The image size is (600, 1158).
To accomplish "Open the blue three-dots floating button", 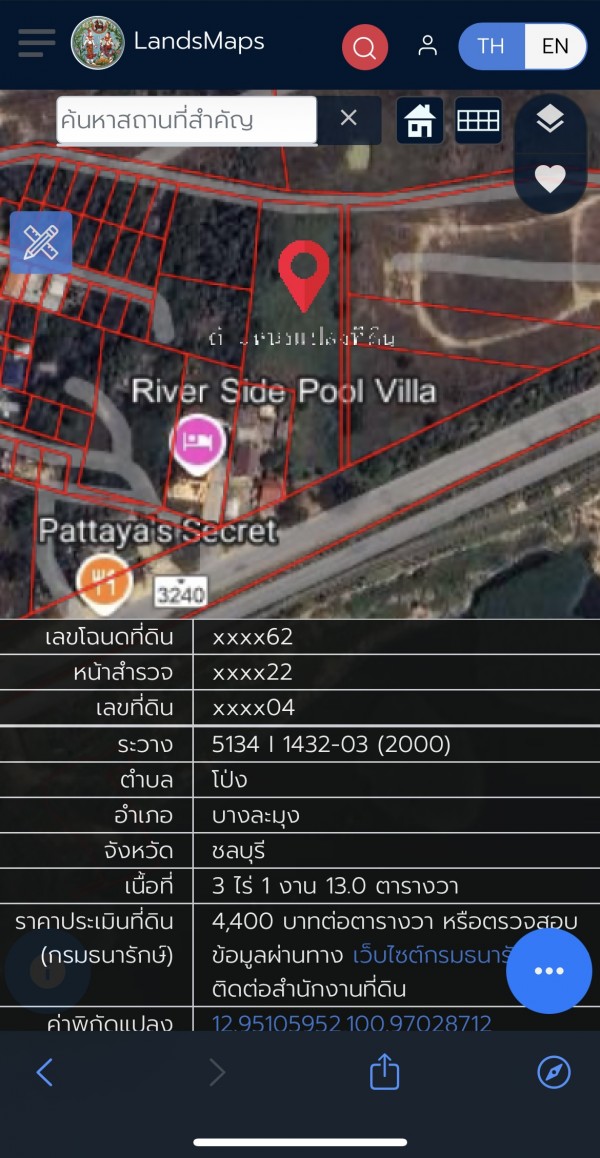I will 549,971.
